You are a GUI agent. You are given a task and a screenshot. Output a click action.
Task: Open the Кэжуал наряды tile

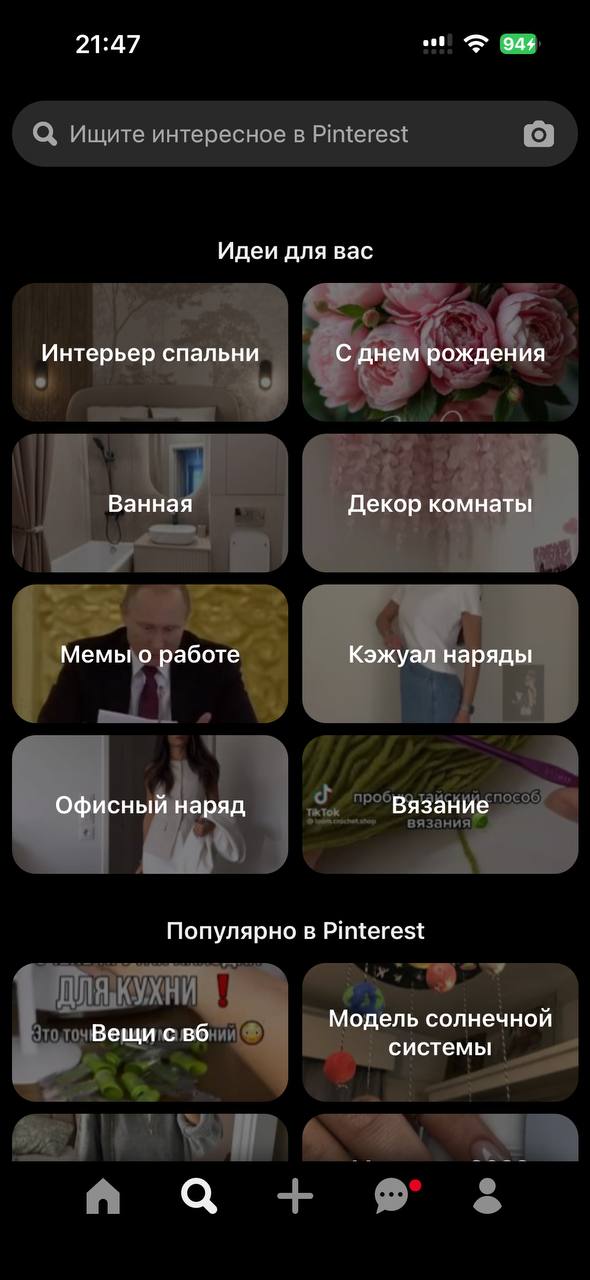pyautogui.click(x=440, y=654)
